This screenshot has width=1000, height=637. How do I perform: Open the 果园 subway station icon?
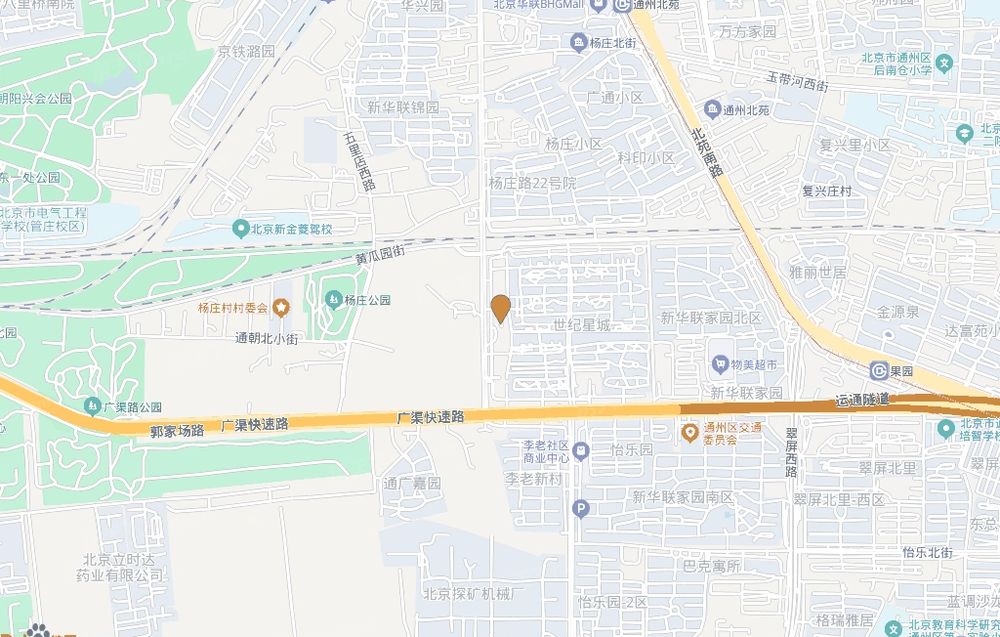pos(878,369)
